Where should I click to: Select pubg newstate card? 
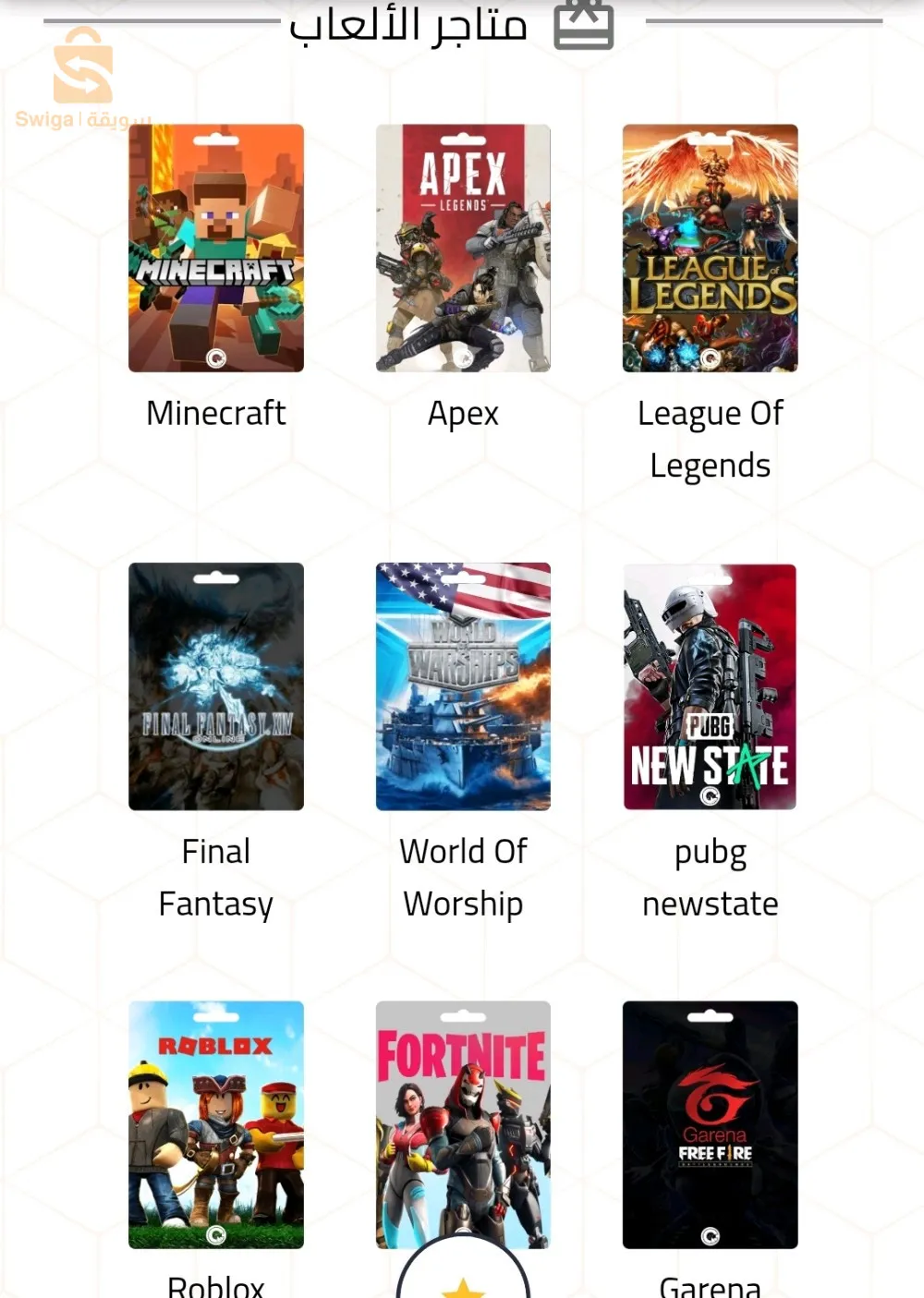(x=710, y=686)
